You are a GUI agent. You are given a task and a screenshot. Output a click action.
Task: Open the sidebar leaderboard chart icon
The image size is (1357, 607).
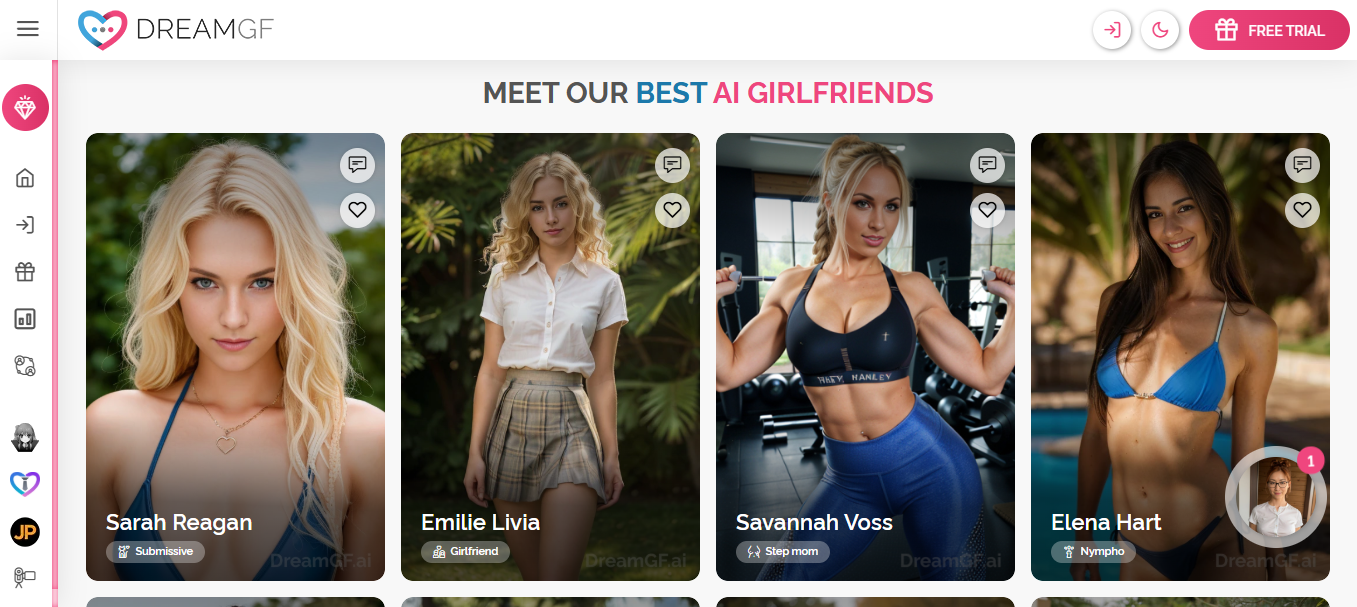(x=25, y=319)
